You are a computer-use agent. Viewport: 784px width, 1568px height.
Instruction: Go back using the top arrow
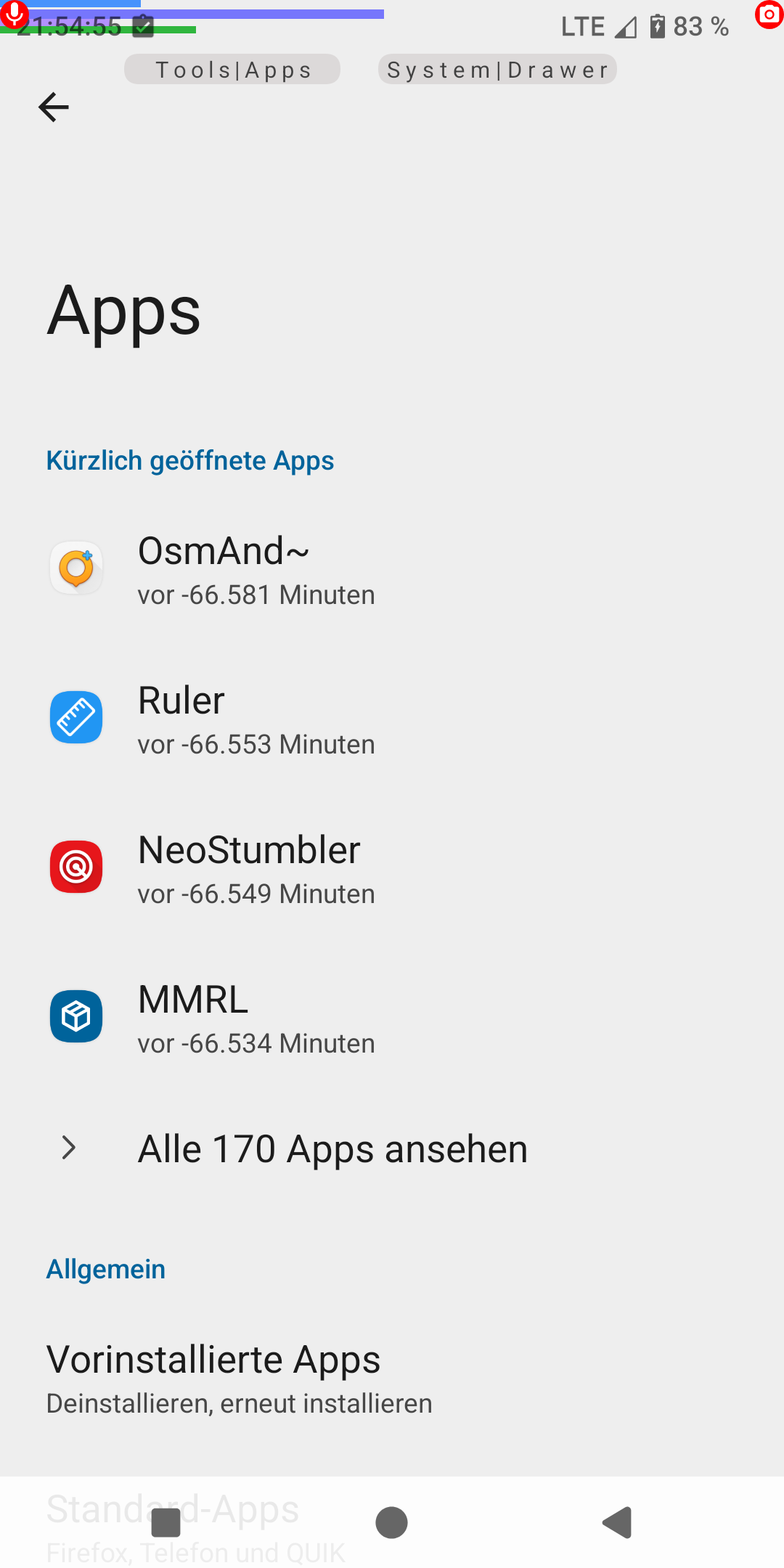53,107
